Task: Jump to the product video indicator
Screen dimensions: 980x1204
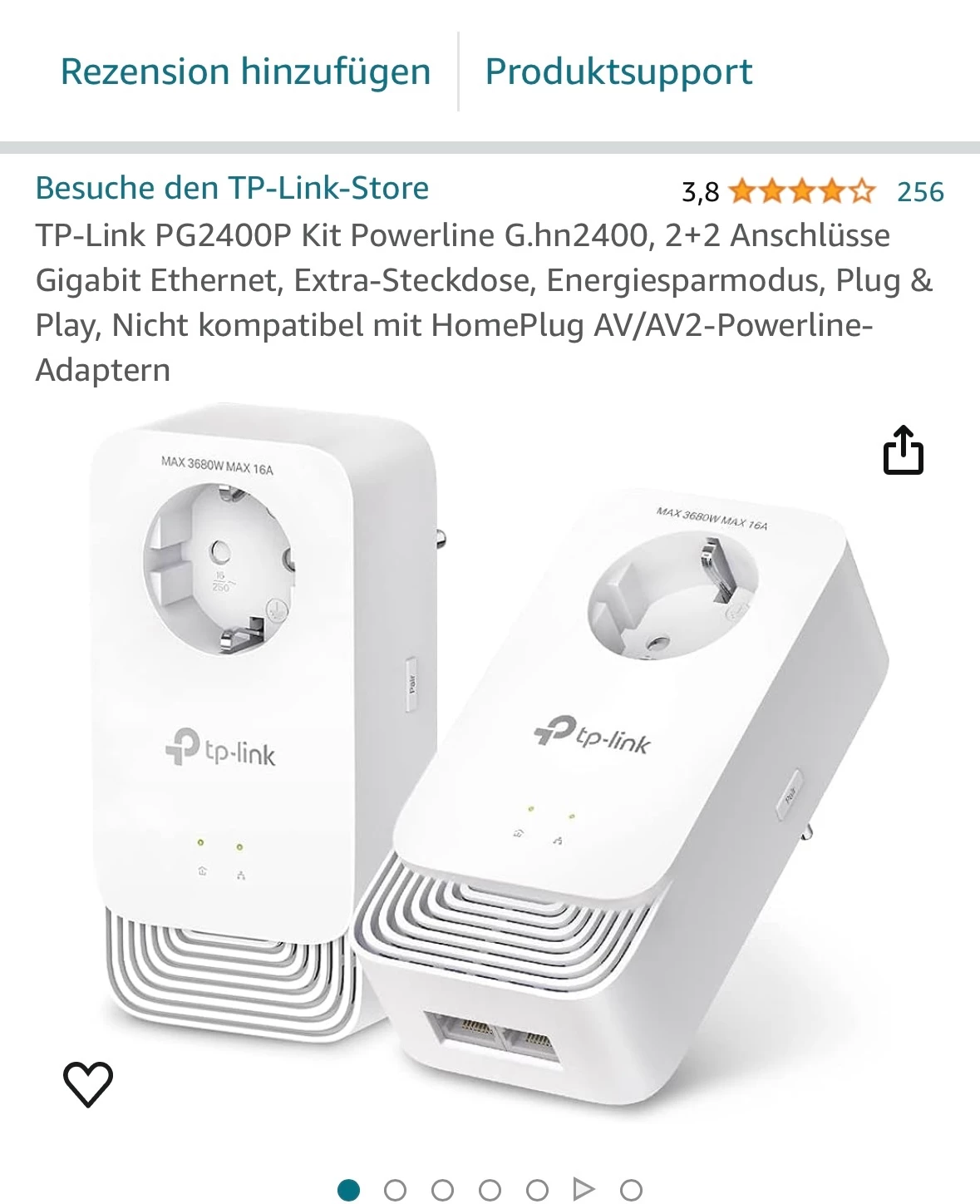Action: pos(584,1190)
